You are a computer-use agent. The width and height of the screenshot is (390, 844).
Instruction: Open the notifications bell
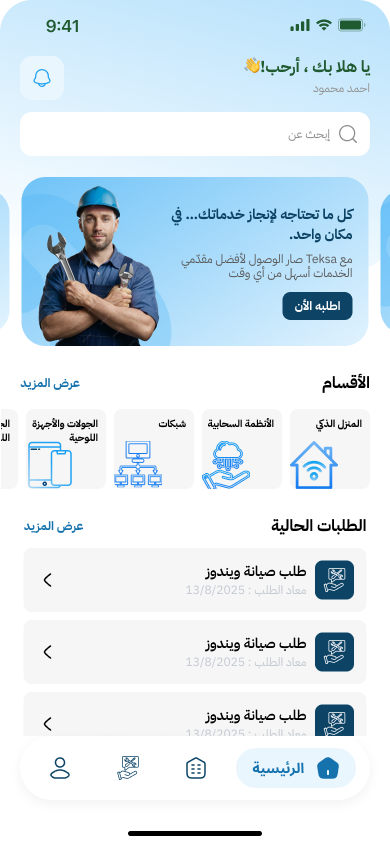pyautogui.click(x=42, y=78)
